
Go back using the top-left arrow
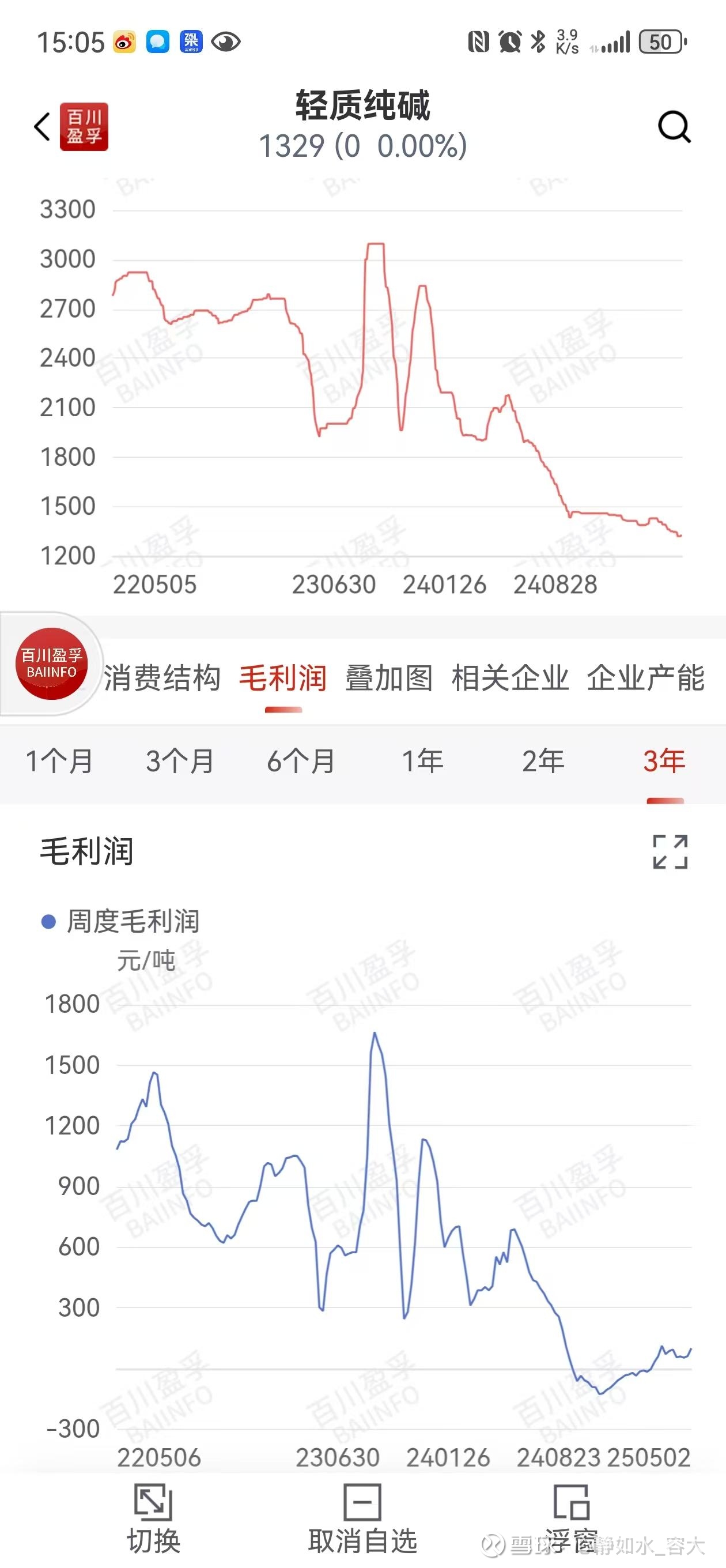(42, 127)
